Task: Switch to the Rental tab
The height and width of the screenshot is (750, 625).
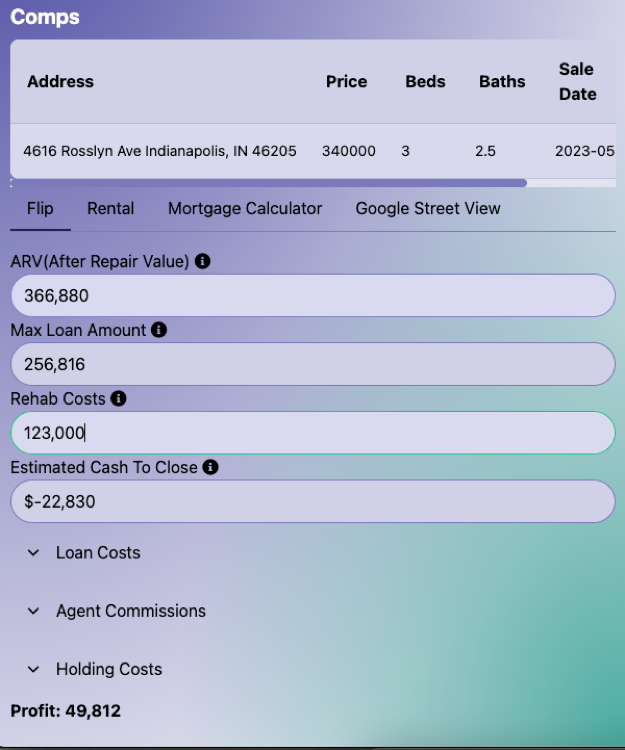Action: coord(110,209)
